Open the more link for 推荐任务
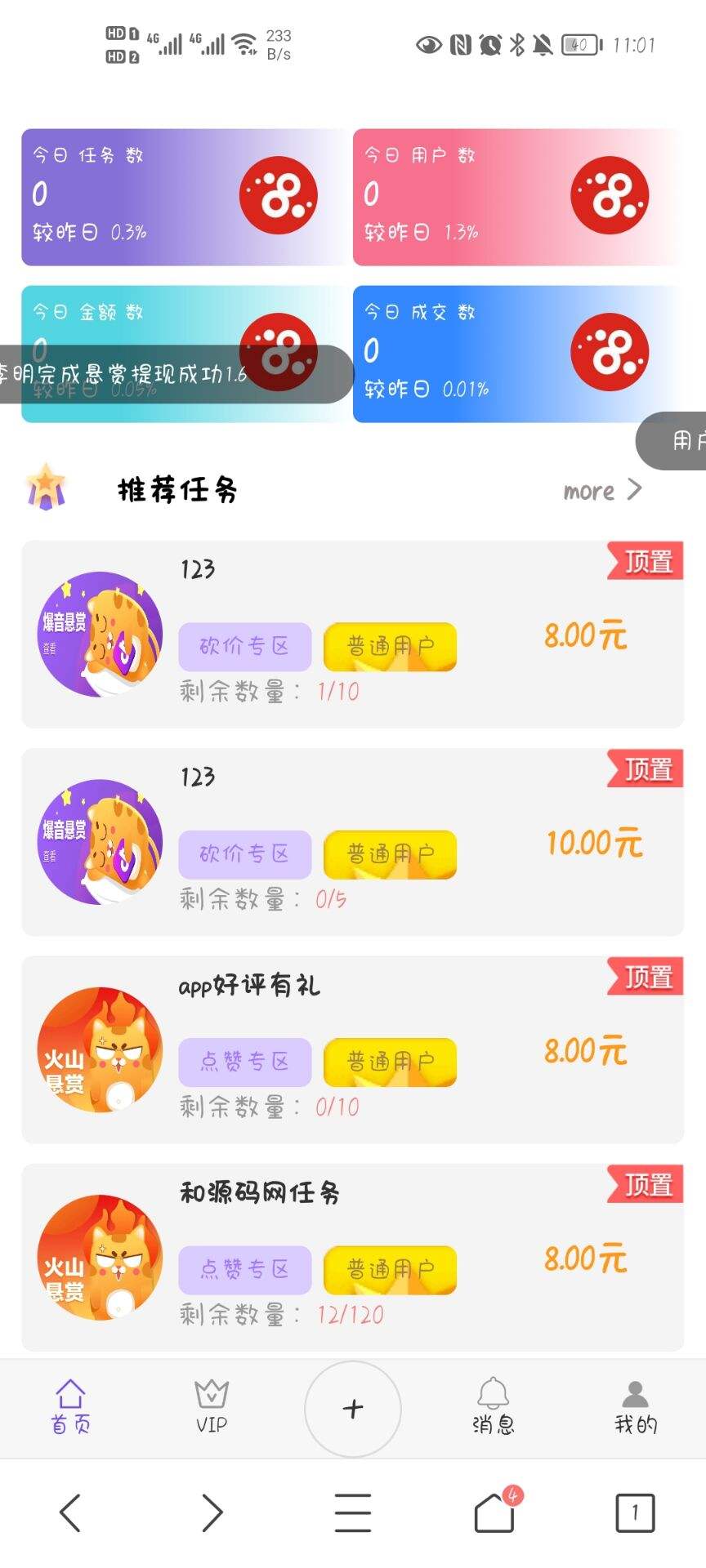 (x=602, y=490)
